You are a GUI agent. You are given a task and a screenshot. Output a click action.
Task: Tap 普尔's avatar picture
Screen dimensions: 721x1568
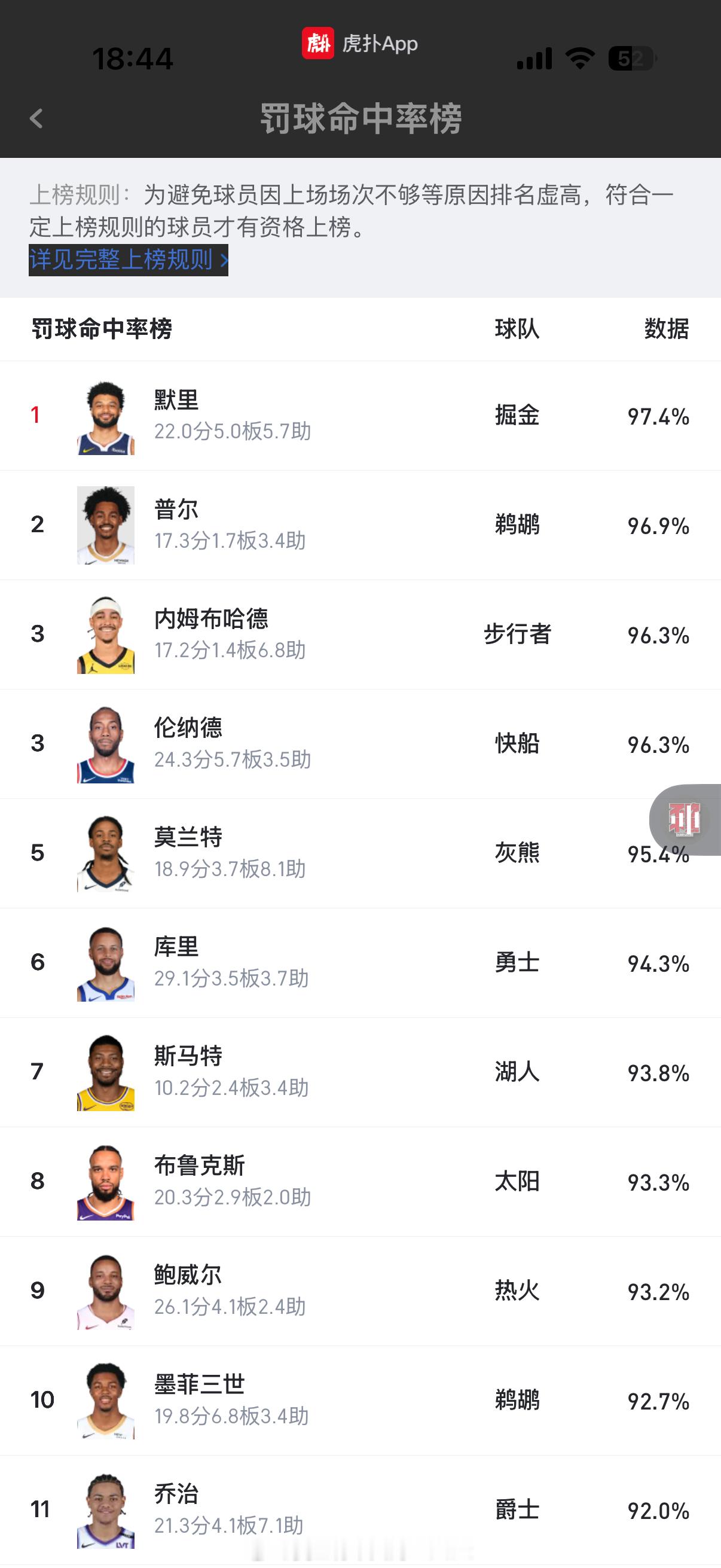coord(105,524)
